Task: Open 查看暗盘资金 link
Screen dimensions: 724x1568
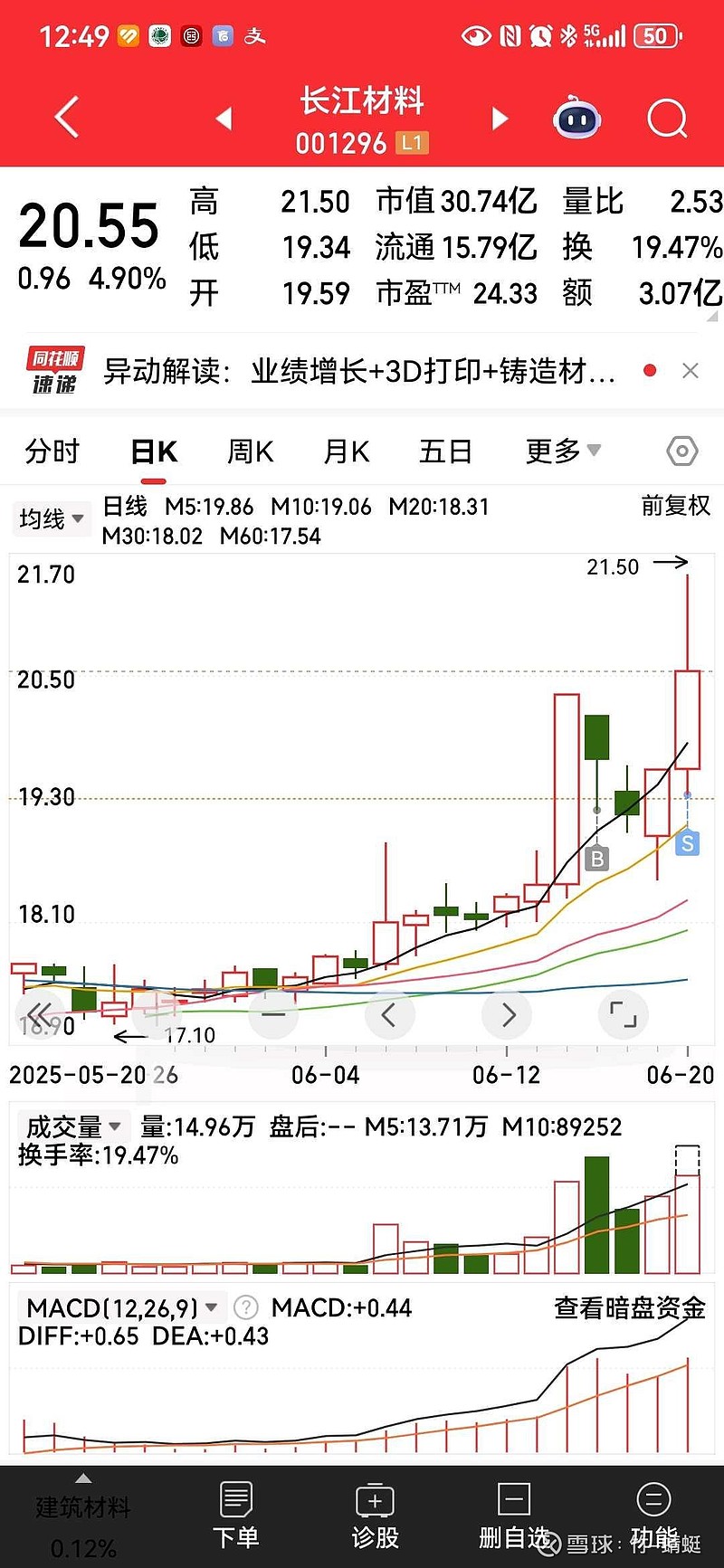Action: (x=630, y=1307)
